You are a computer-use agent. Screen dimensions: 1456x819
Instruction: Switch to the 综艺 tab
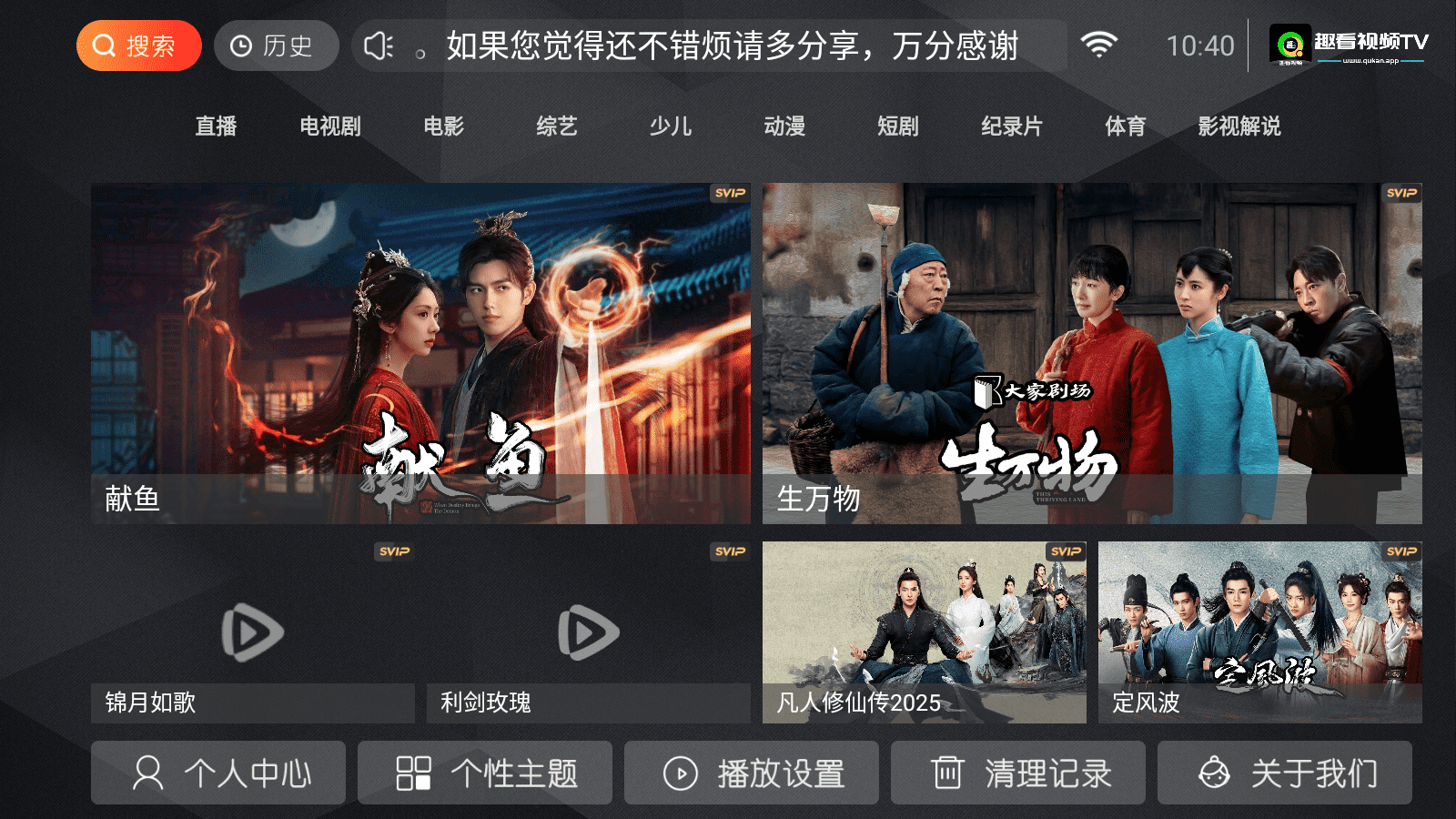[x=557, y=126]
